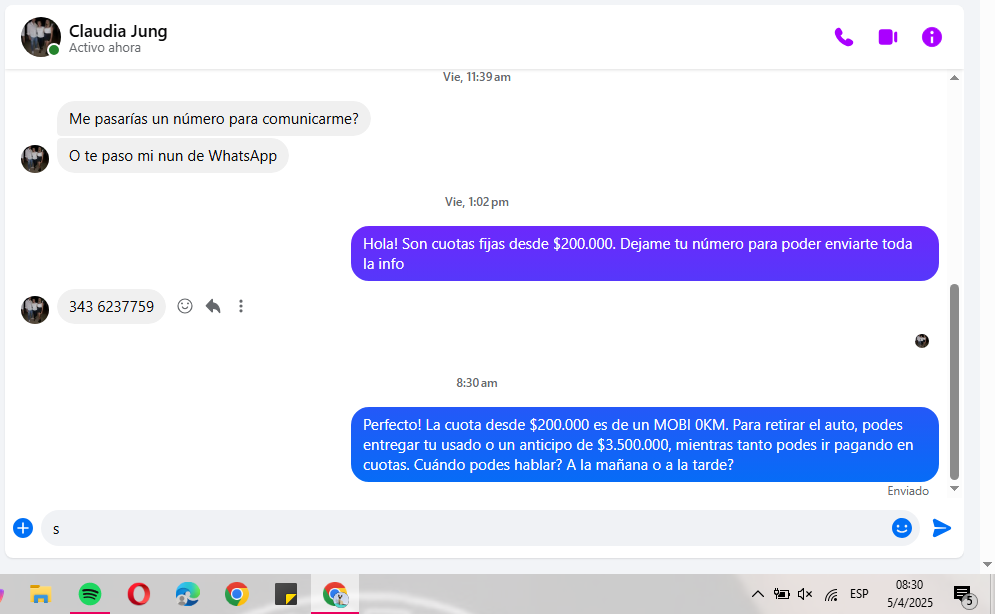Focus the message text field
Image resolution: width=995 pixels, height=614 pixels.
[460, 528]
